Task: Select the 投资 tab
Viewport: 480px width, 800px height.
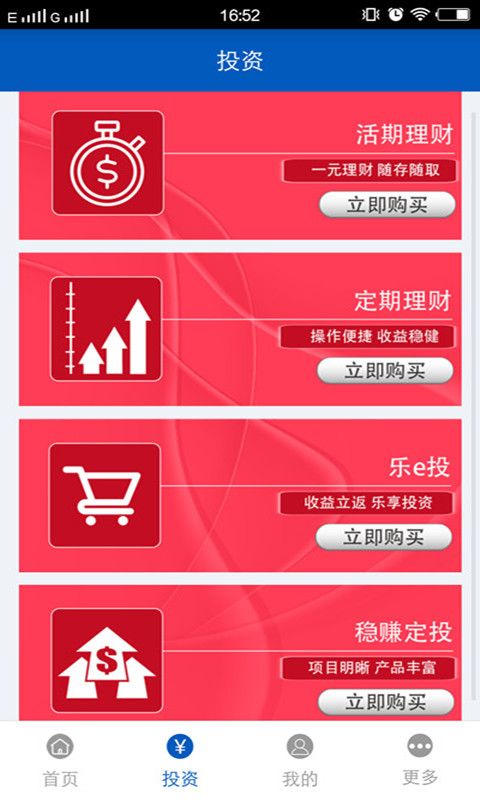Action: (x=180, y=761)
